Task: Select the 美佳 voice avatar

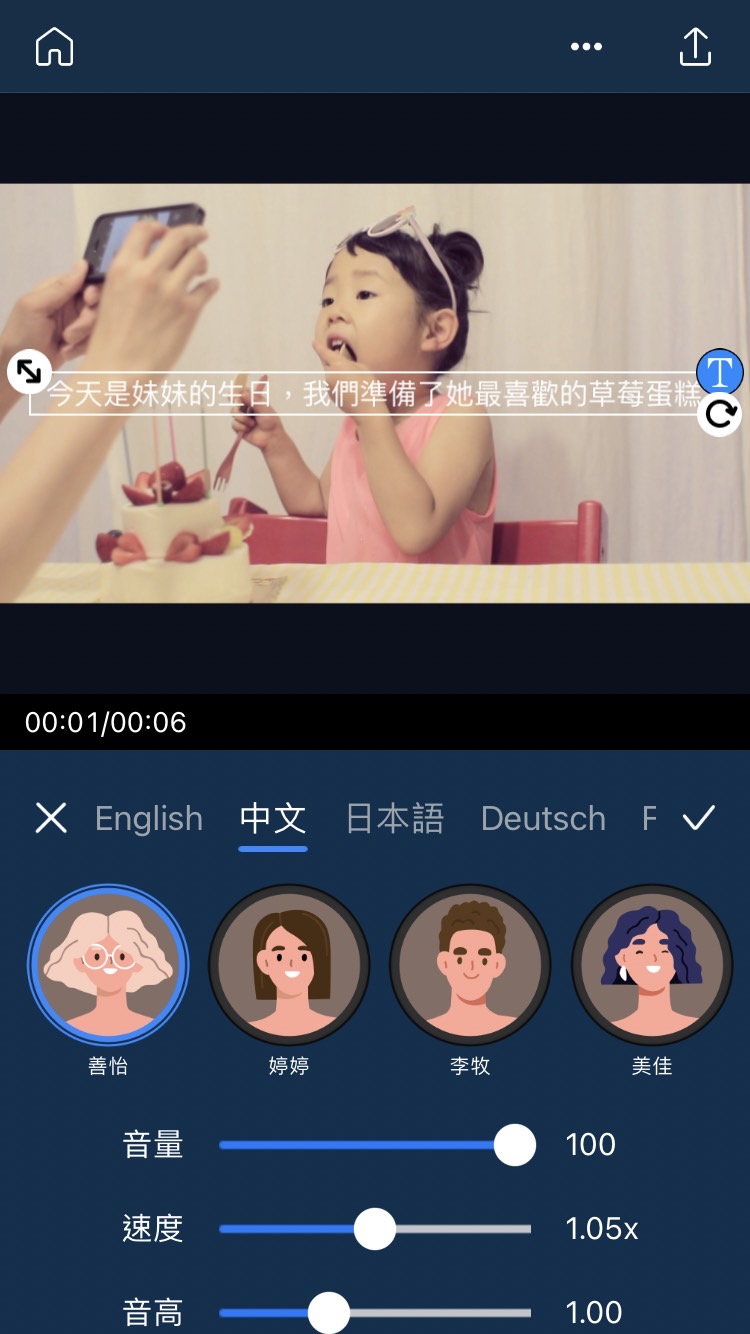Action: pyautogui.click(x=652, y=964)
